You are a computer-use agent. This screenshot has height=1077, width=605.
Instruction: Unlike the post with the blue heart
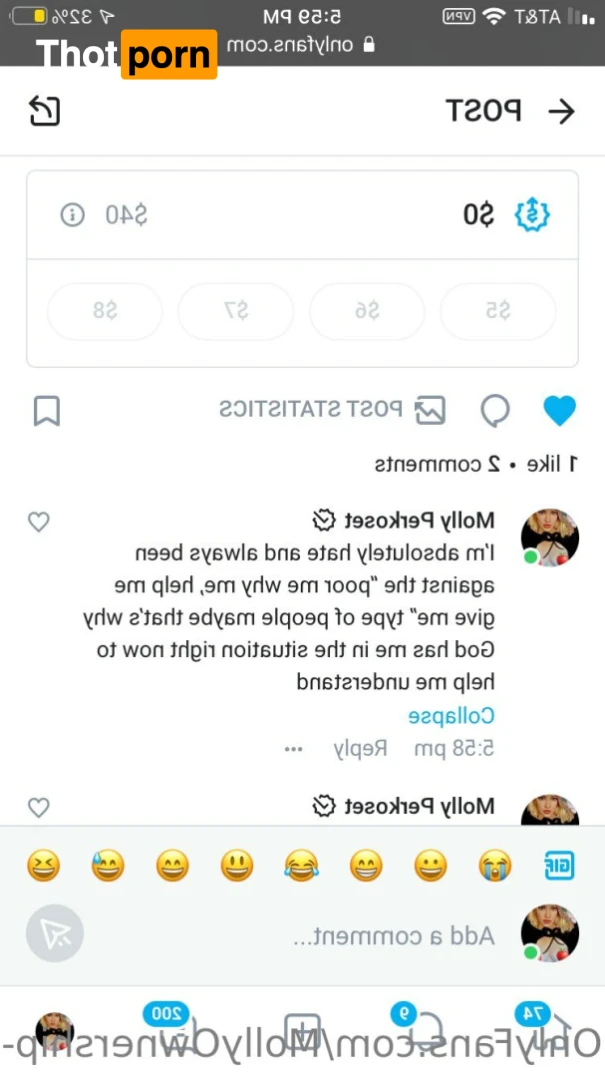tap(559, 410)
